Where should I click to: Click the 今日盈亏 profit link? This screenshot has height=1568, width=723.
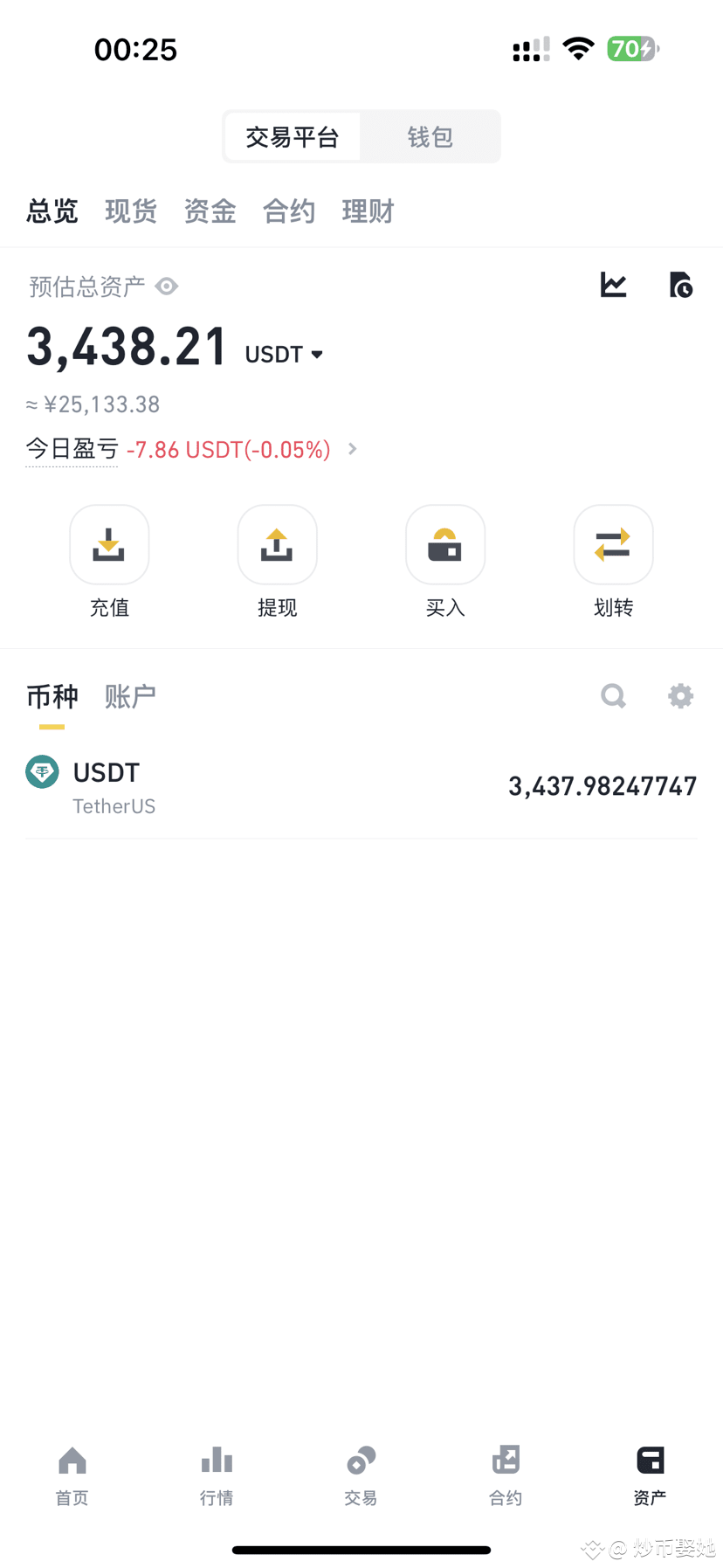[x=71, y=449]
